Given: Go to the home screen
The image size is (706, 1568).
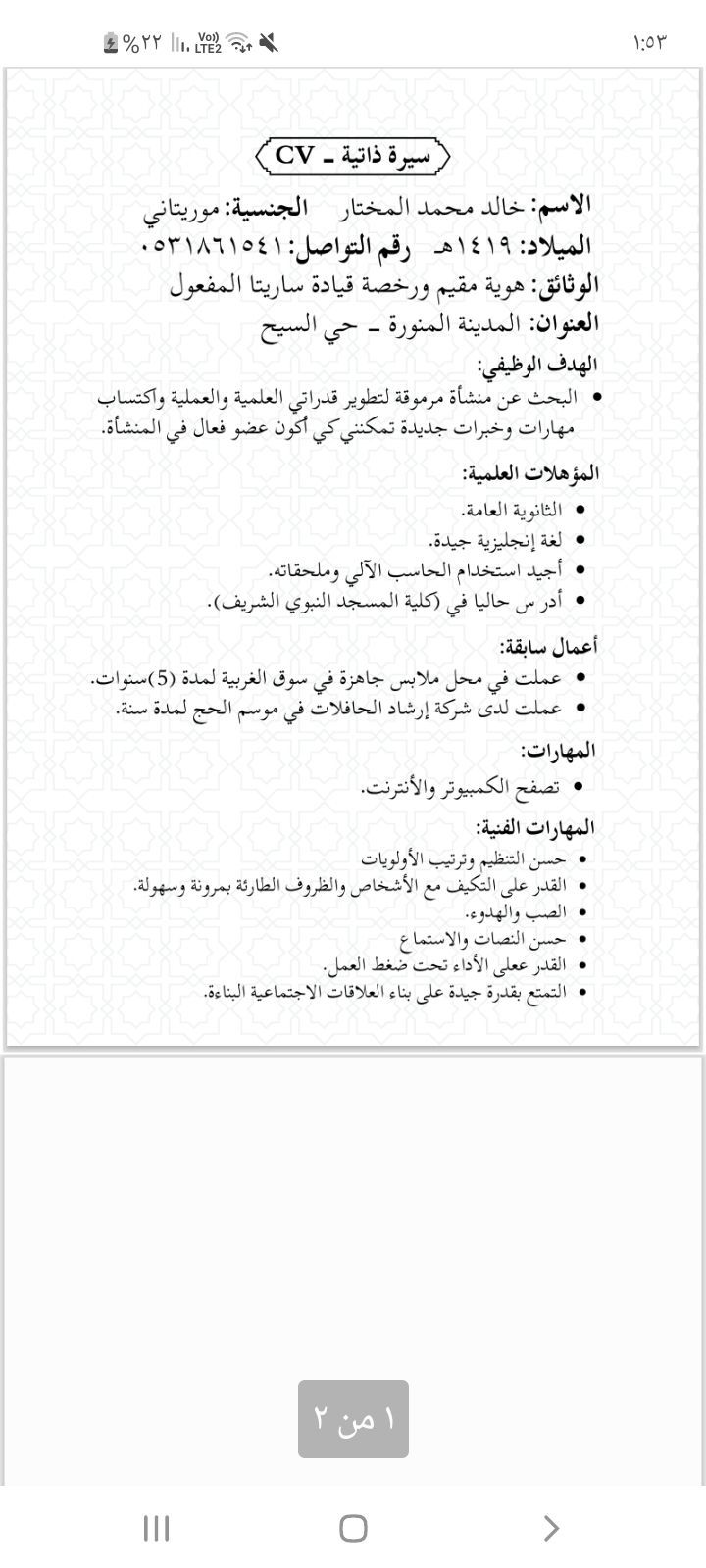Looking at the screenshot, I should tap(353, 1527).
